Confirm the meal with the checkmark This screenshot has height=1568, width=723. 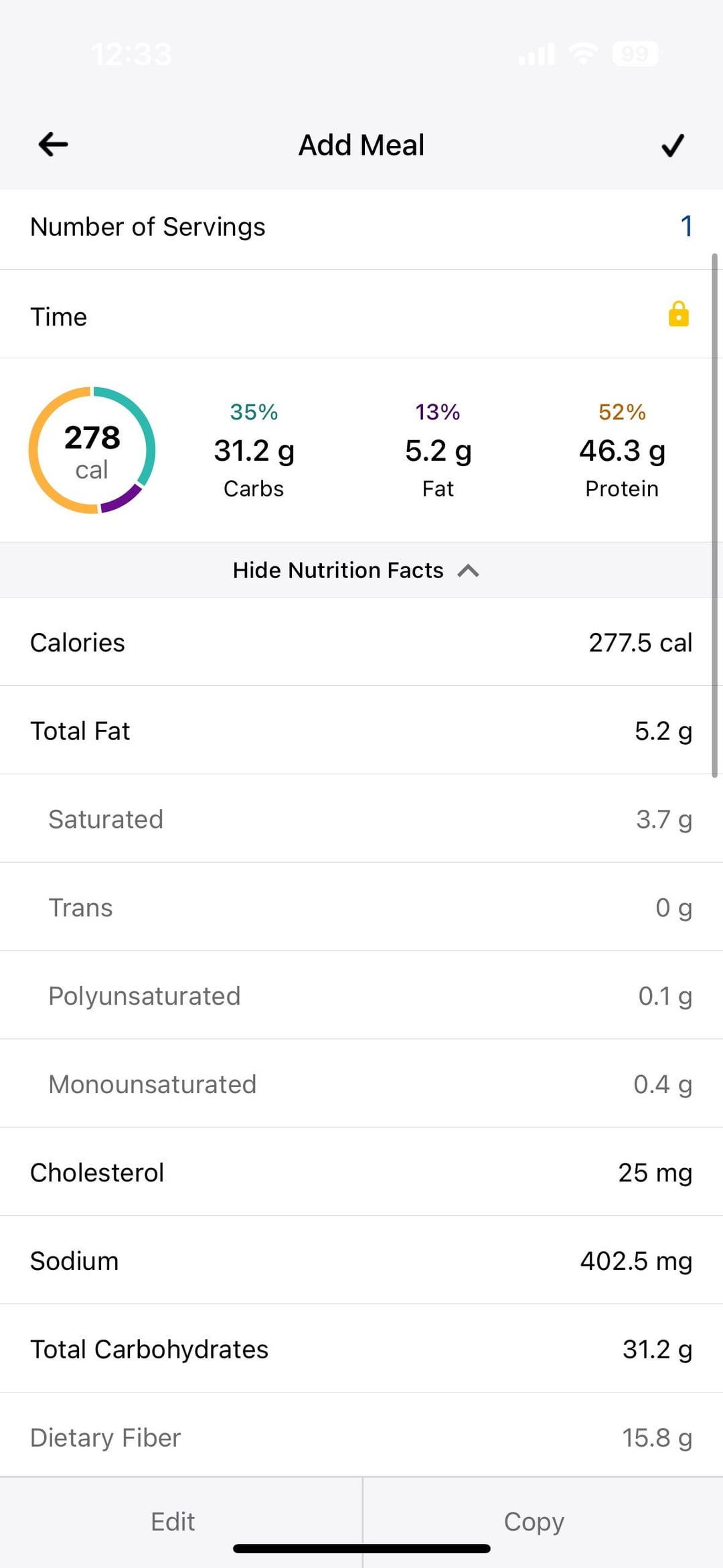click(672, 145)
